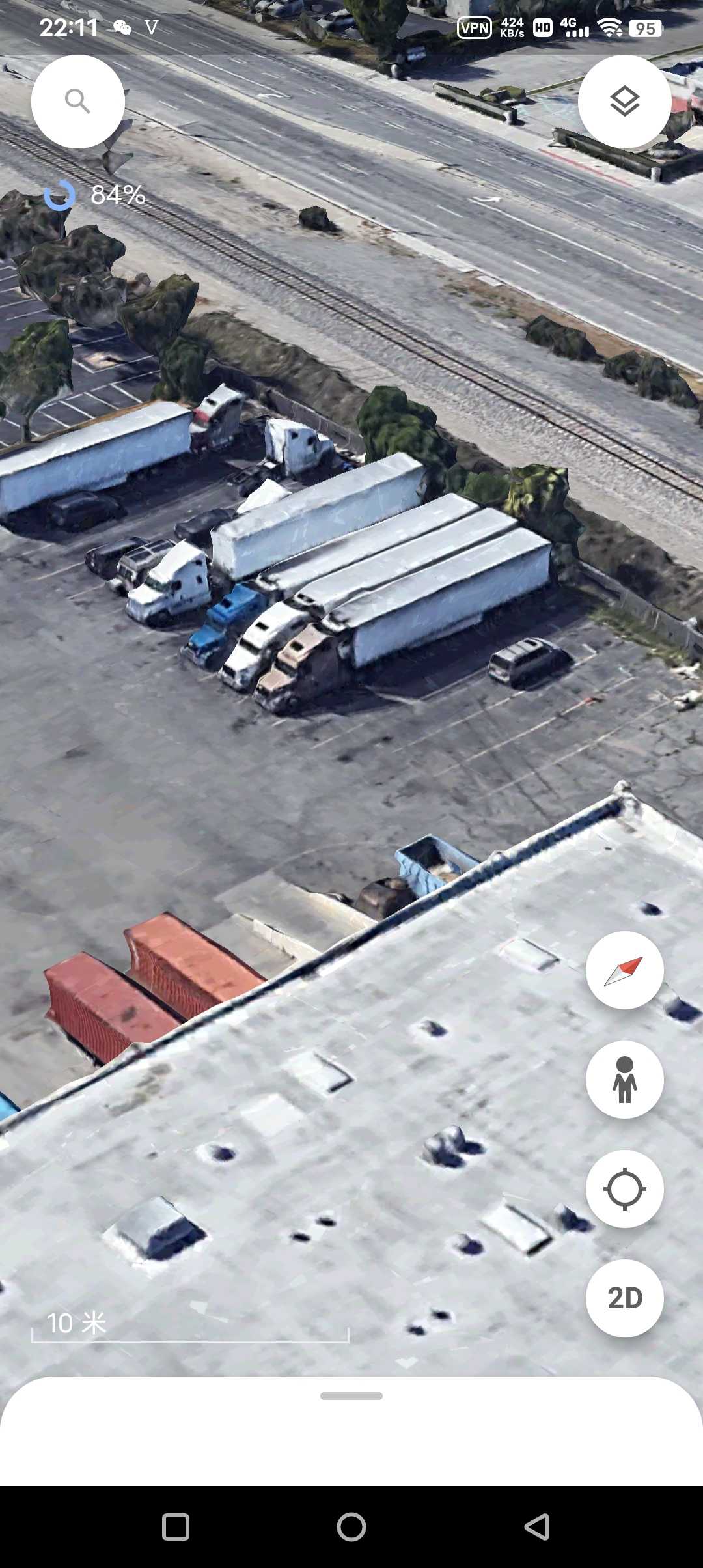Go to the home screen

pyautogui.click(x=351, y=1527)
